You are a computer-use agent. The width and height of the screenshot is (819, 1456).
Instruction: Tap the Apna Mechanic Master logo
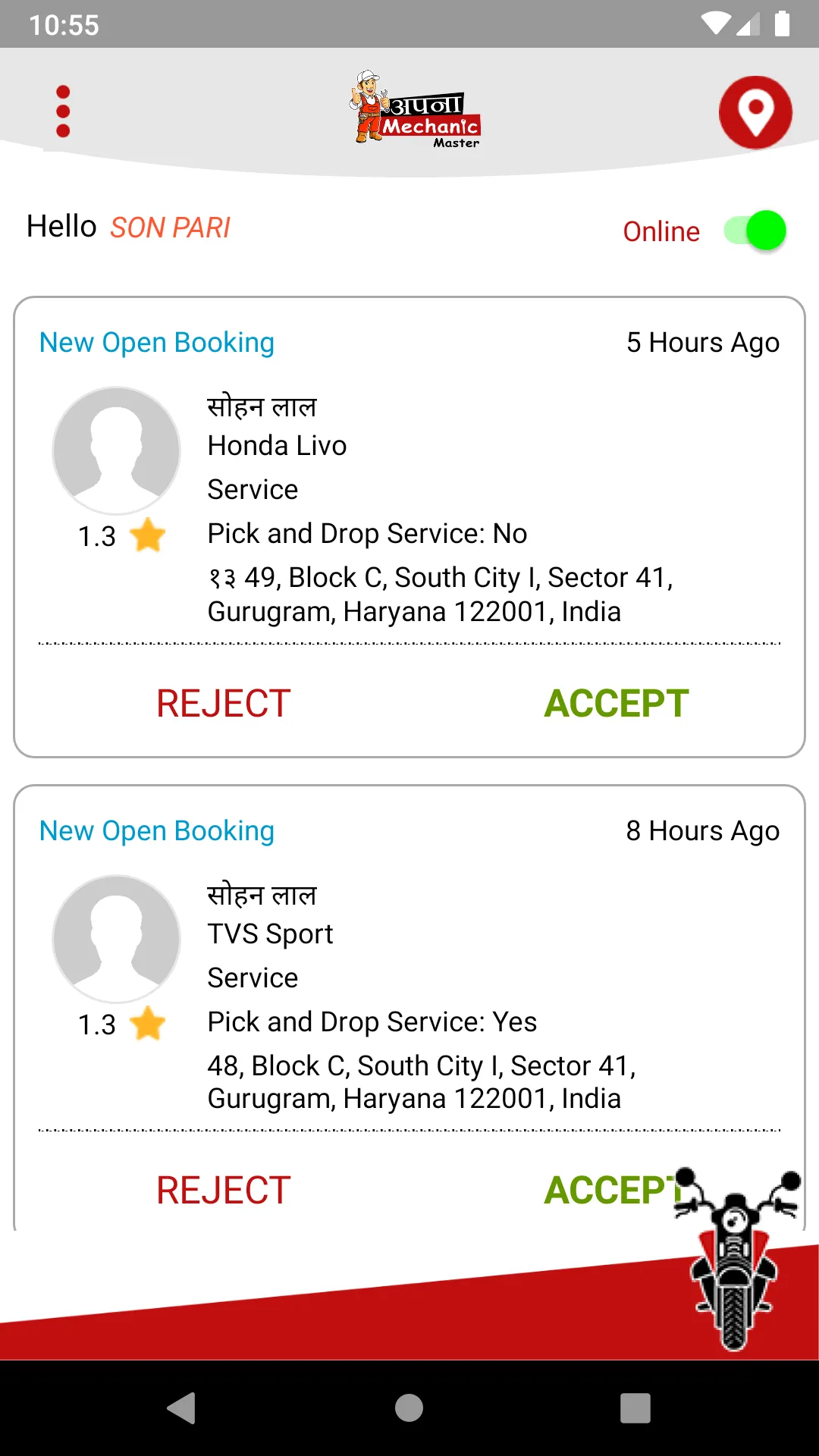[413, 112]
